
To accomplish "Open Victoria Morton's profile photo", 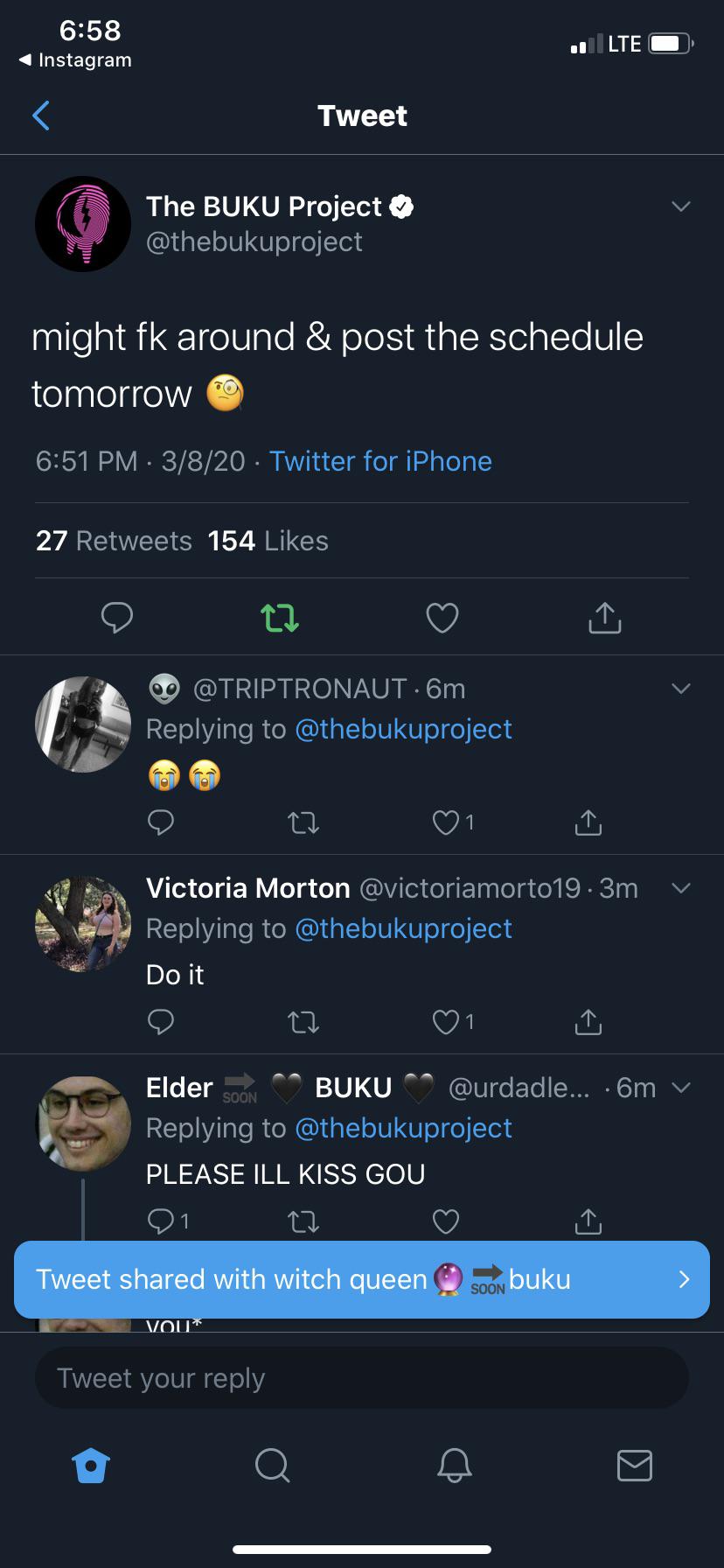I will [83, 924].
